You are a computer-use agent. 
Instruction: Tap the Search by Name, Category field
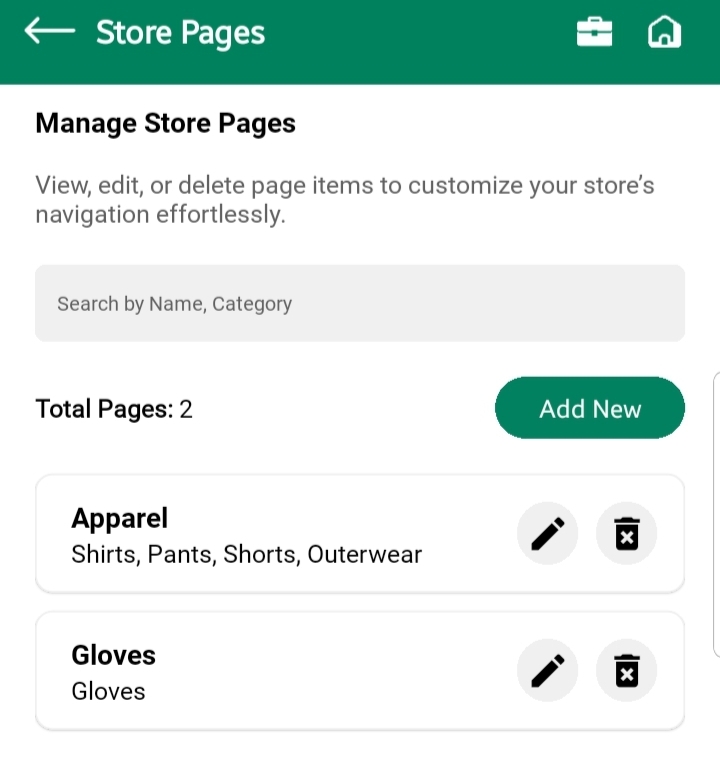[x=360, y=303]
